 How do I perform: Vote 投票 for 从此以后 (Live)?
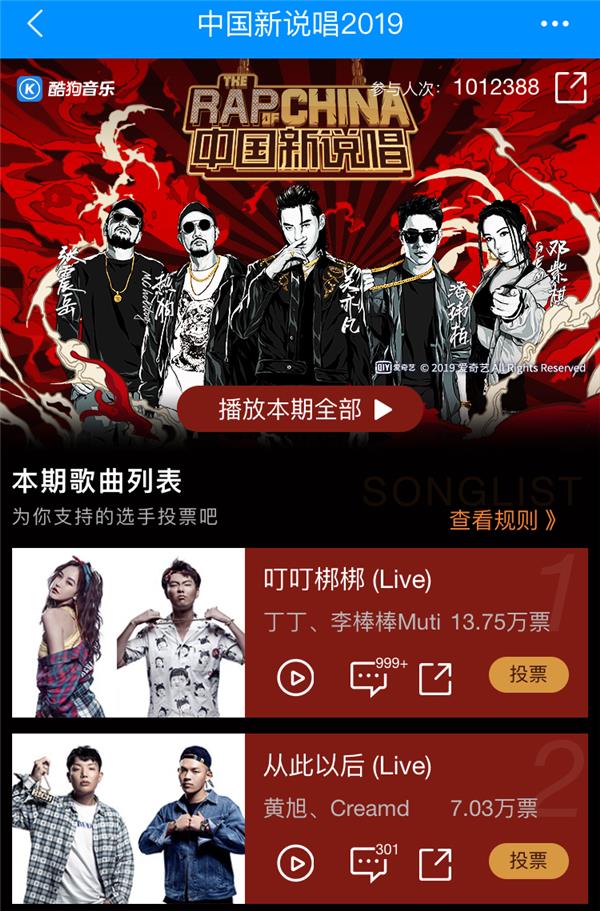(x=528, y=861)
